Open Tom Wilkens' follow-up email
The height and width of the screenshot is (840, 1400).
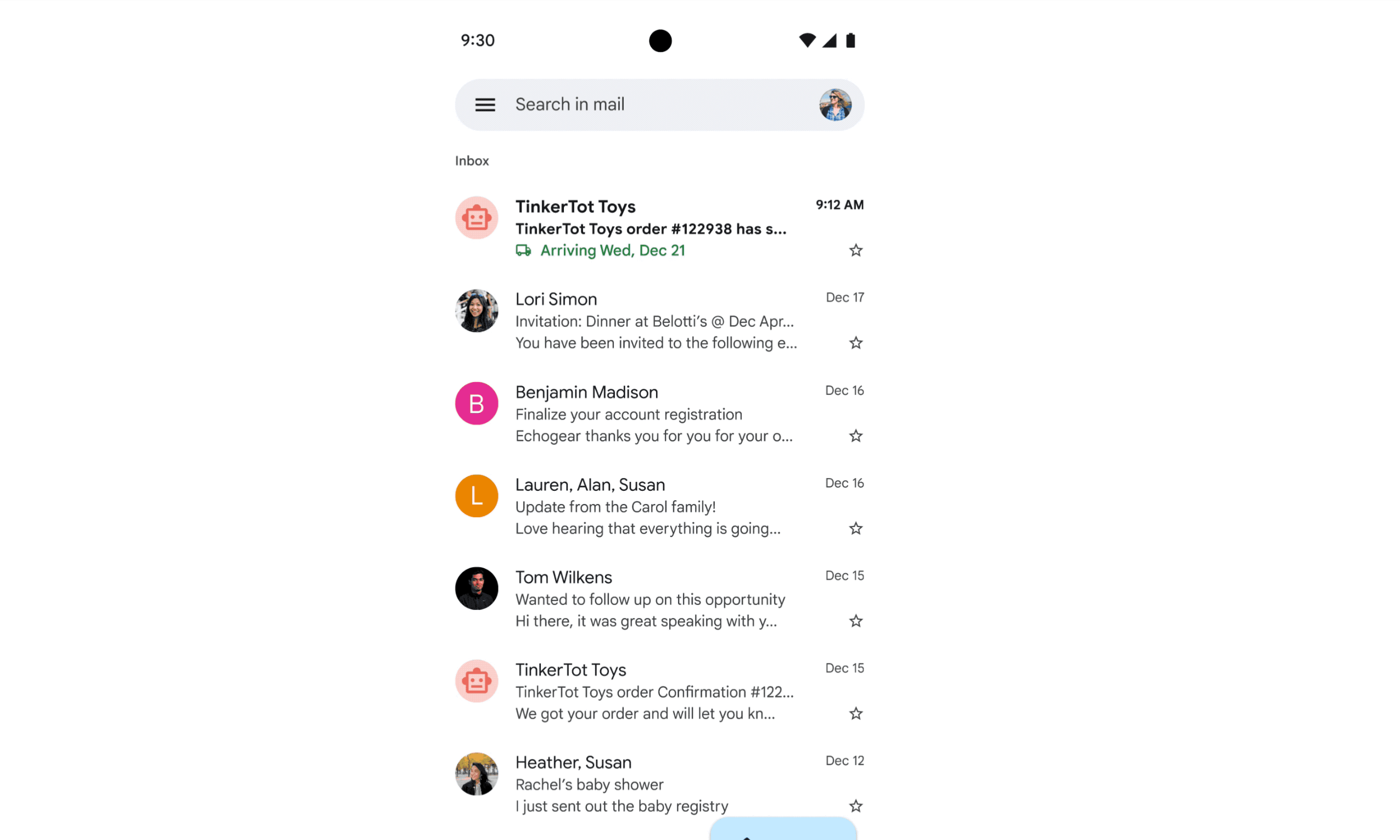[x=651, y=599]
